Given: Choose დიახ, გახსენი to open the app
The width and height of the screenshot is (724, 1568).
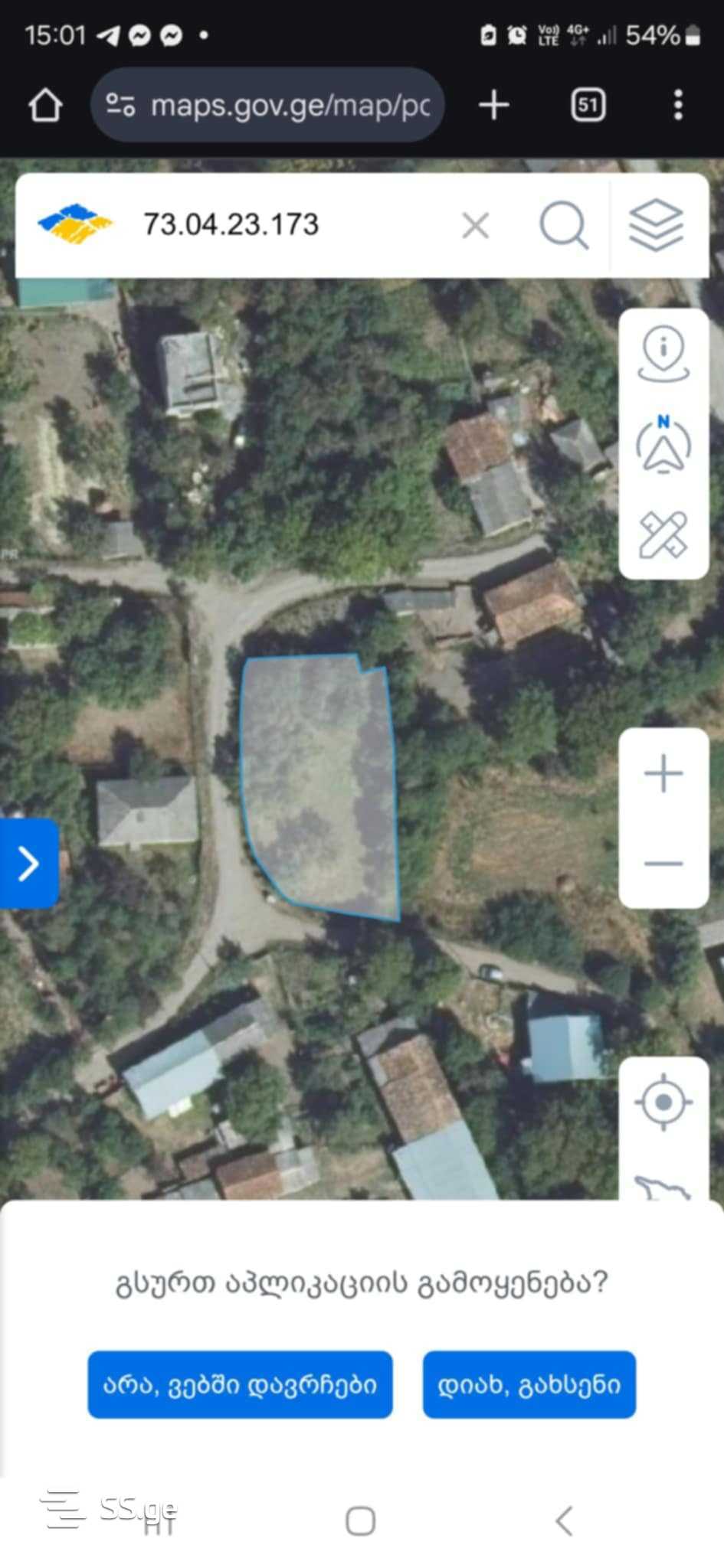Looking at the screenshot, I should [529, 1384].
